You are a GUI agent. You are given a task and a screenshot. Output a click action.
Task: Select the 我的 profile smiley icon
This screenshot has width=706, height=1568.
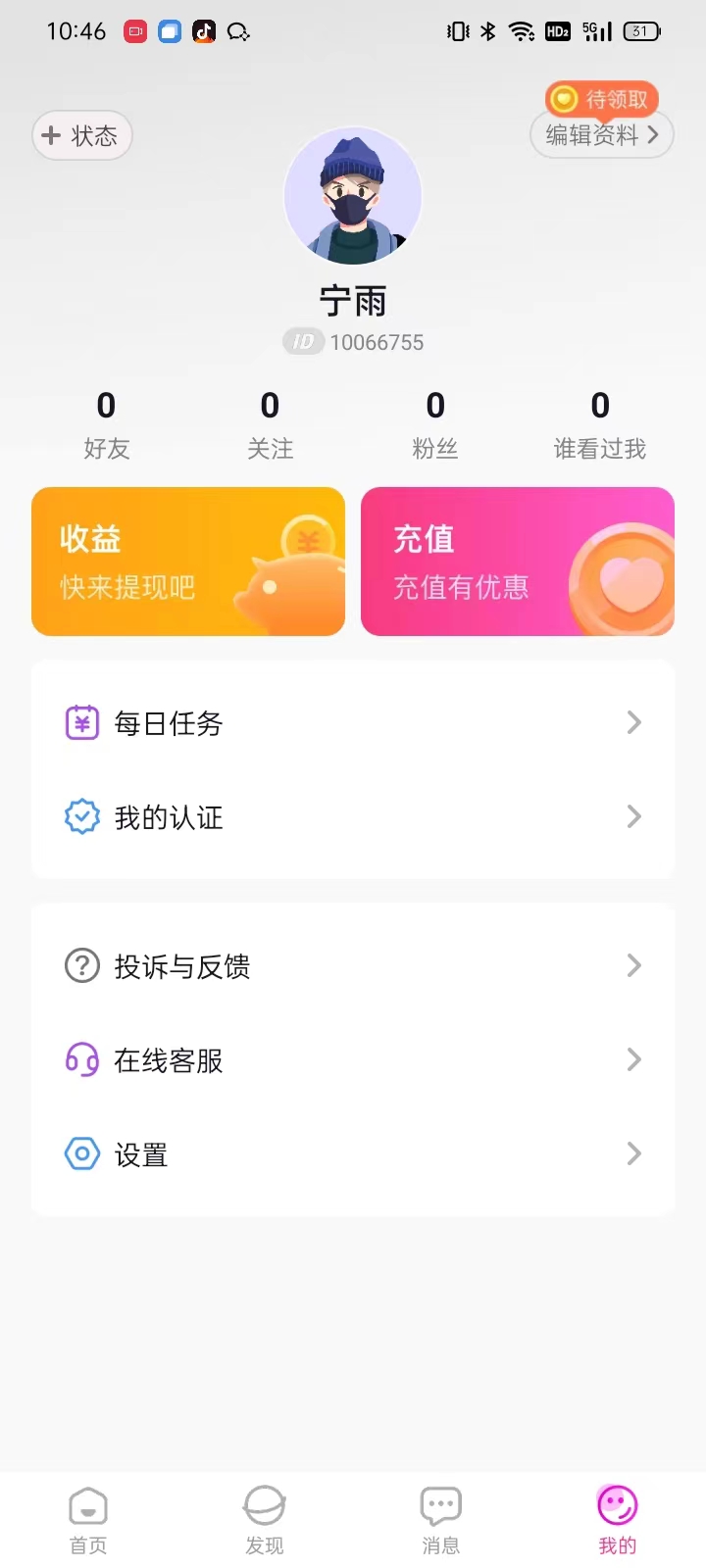click(617, 1504)
